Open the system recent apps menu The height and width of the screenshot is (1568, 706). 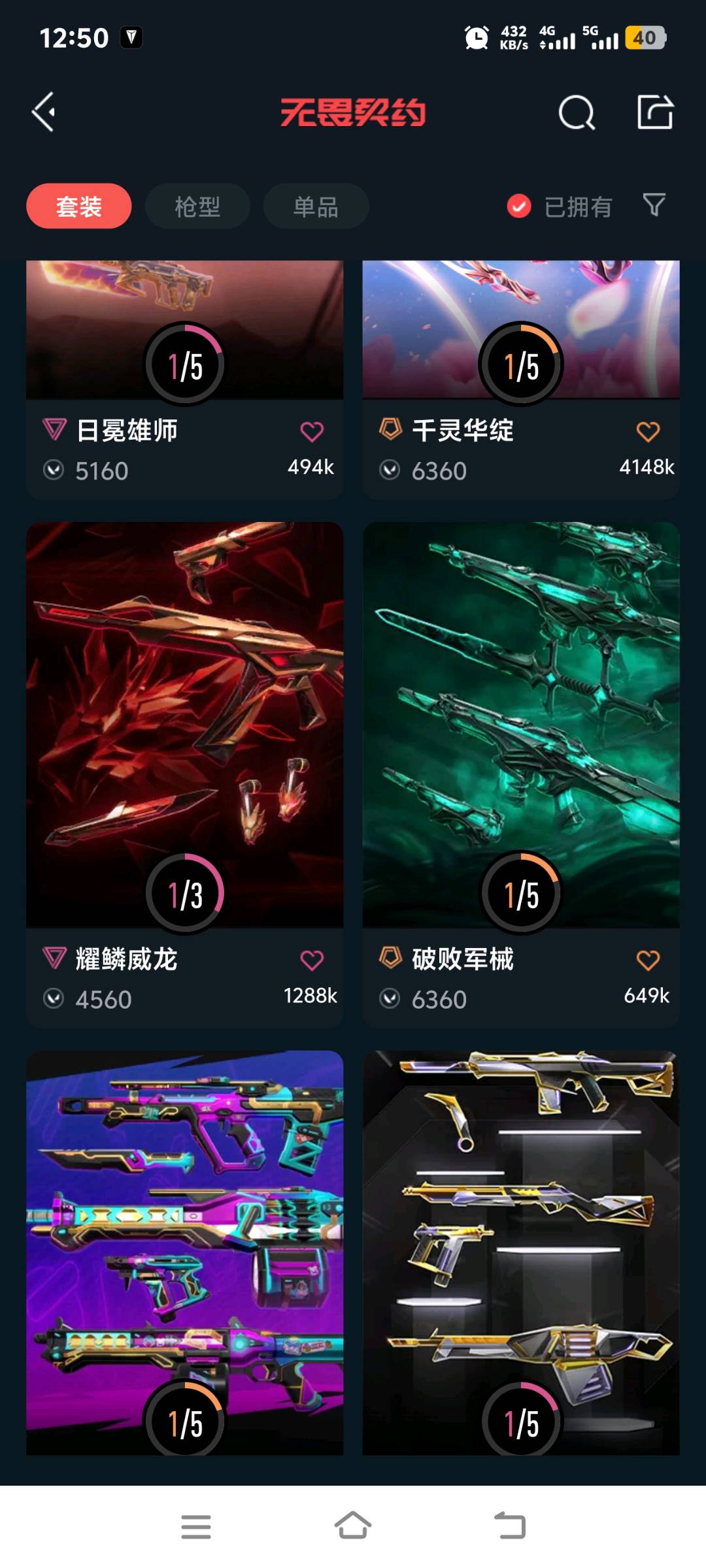tap(195, 1527)
